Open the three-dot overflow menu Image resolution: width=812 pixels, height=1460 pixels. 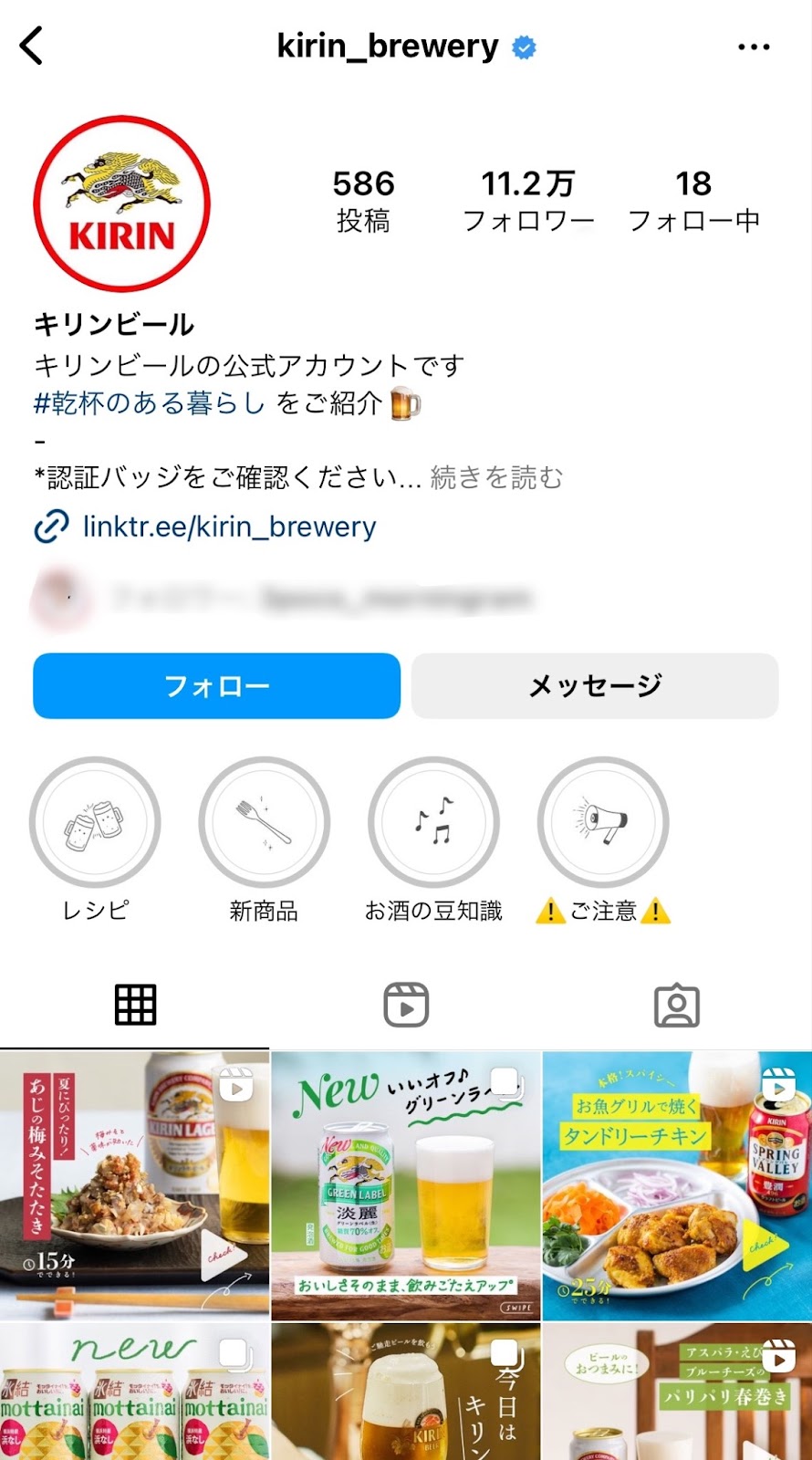pos(754,47)
